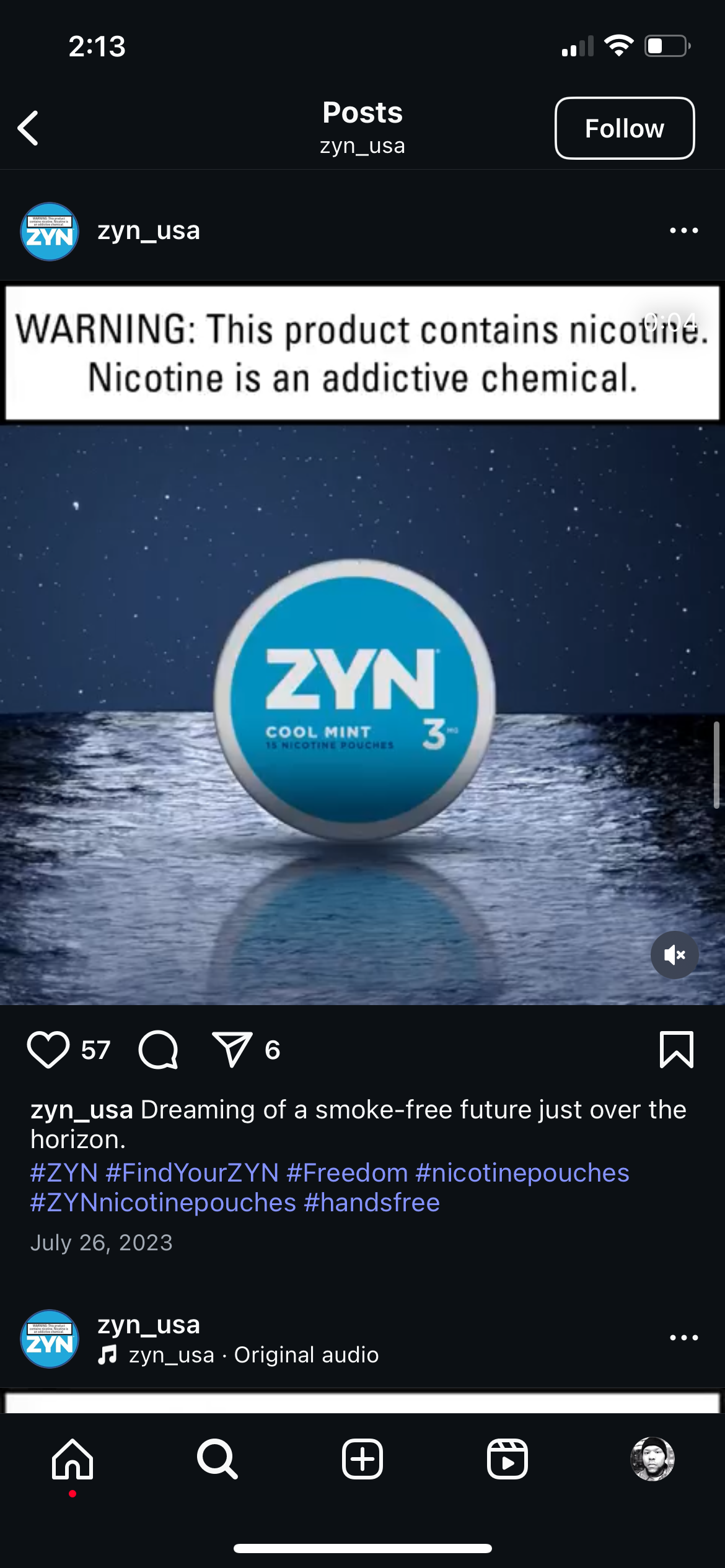Bookmark the Cool Mint post
The width and height of the screenshot is (725, 1568).
click(676, 1050)
